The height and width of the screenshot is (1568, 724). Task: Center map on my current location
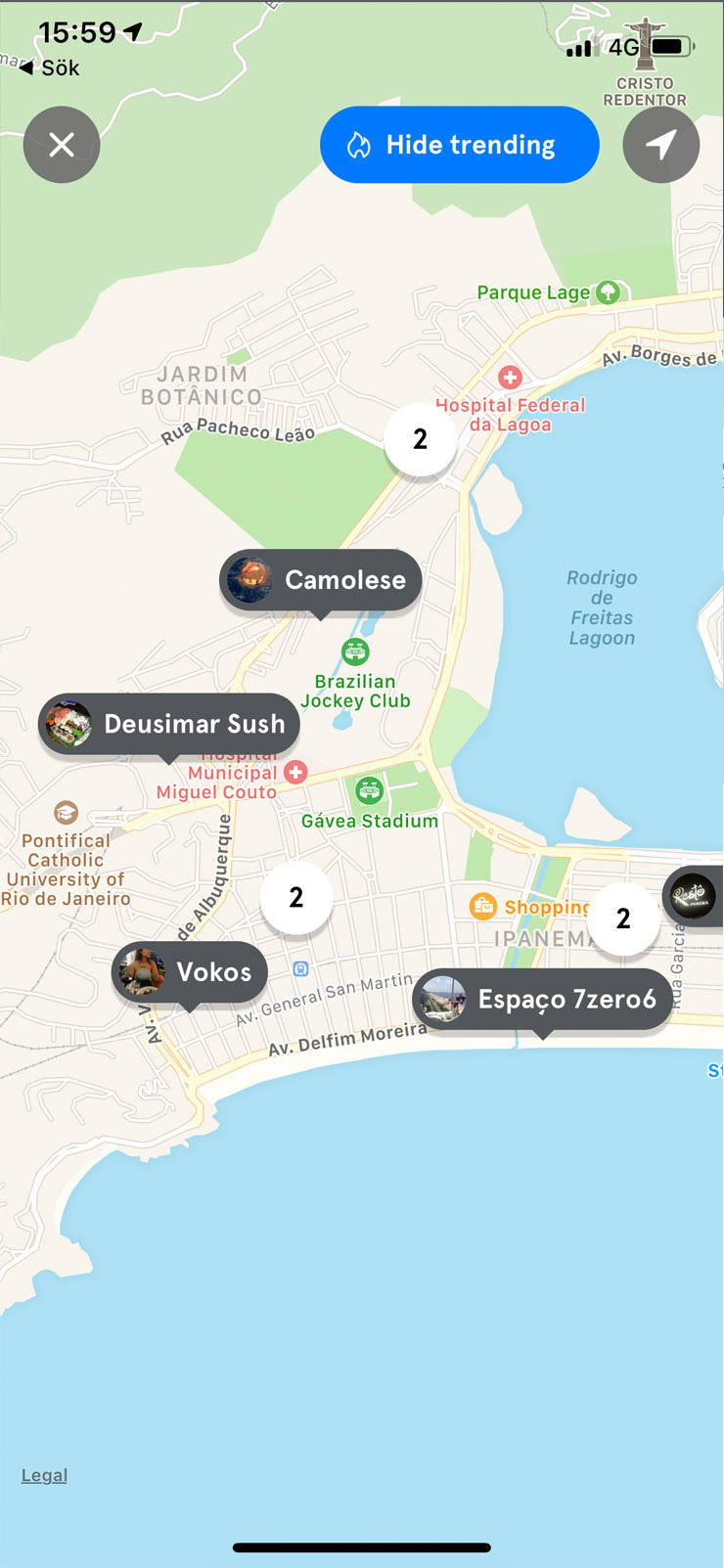tap(660, 145)
